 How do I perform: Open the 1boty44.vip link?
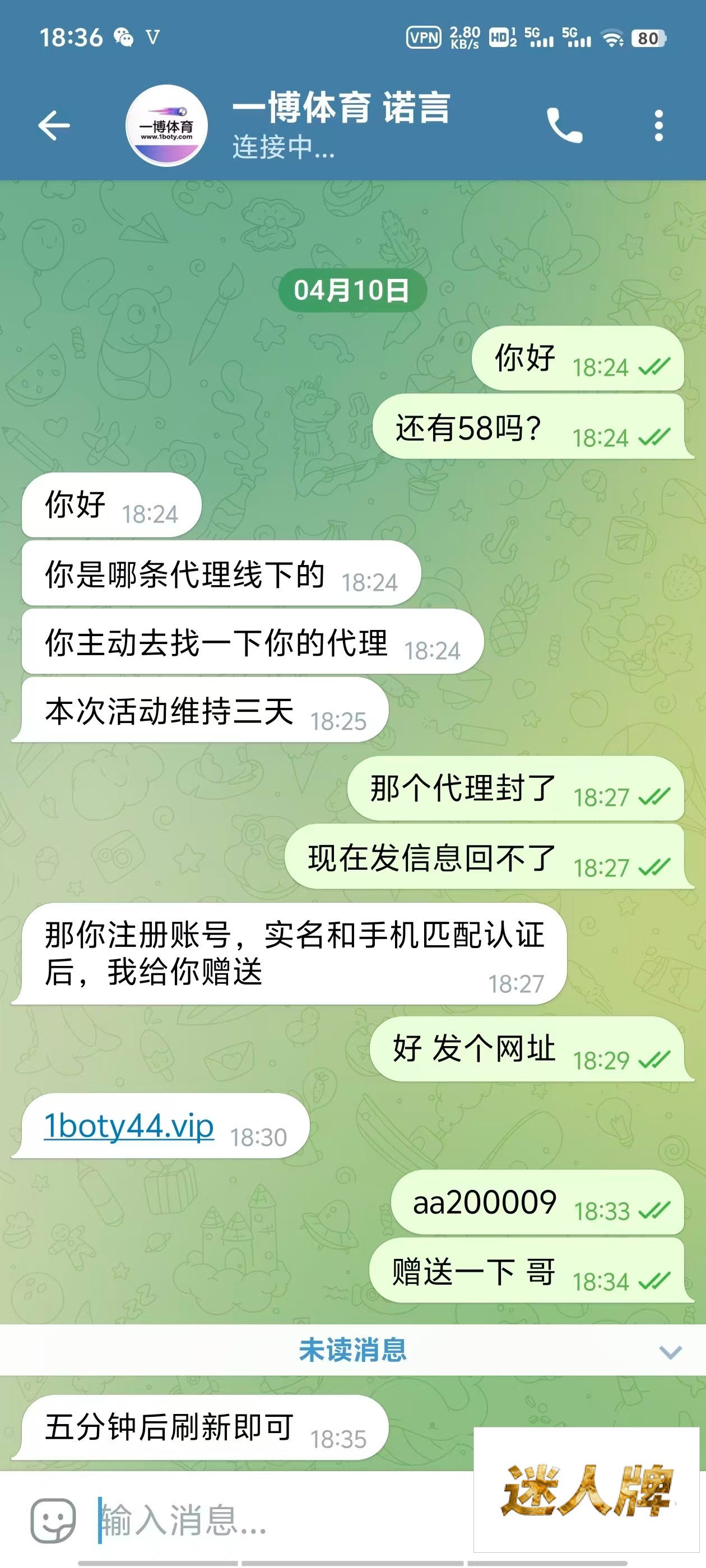(129, 1126)
